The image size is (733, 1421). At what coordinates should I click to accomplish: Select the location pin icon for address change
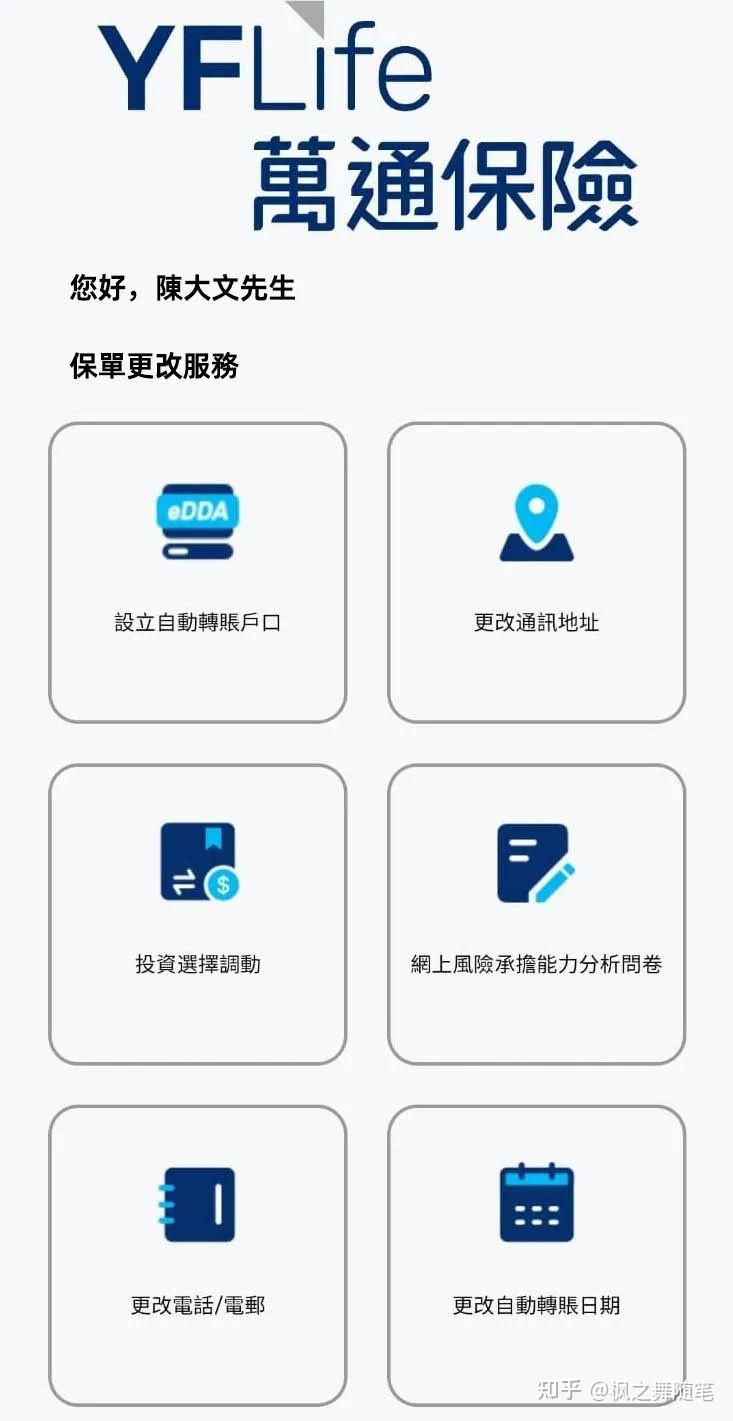click(x=537, y=522)
